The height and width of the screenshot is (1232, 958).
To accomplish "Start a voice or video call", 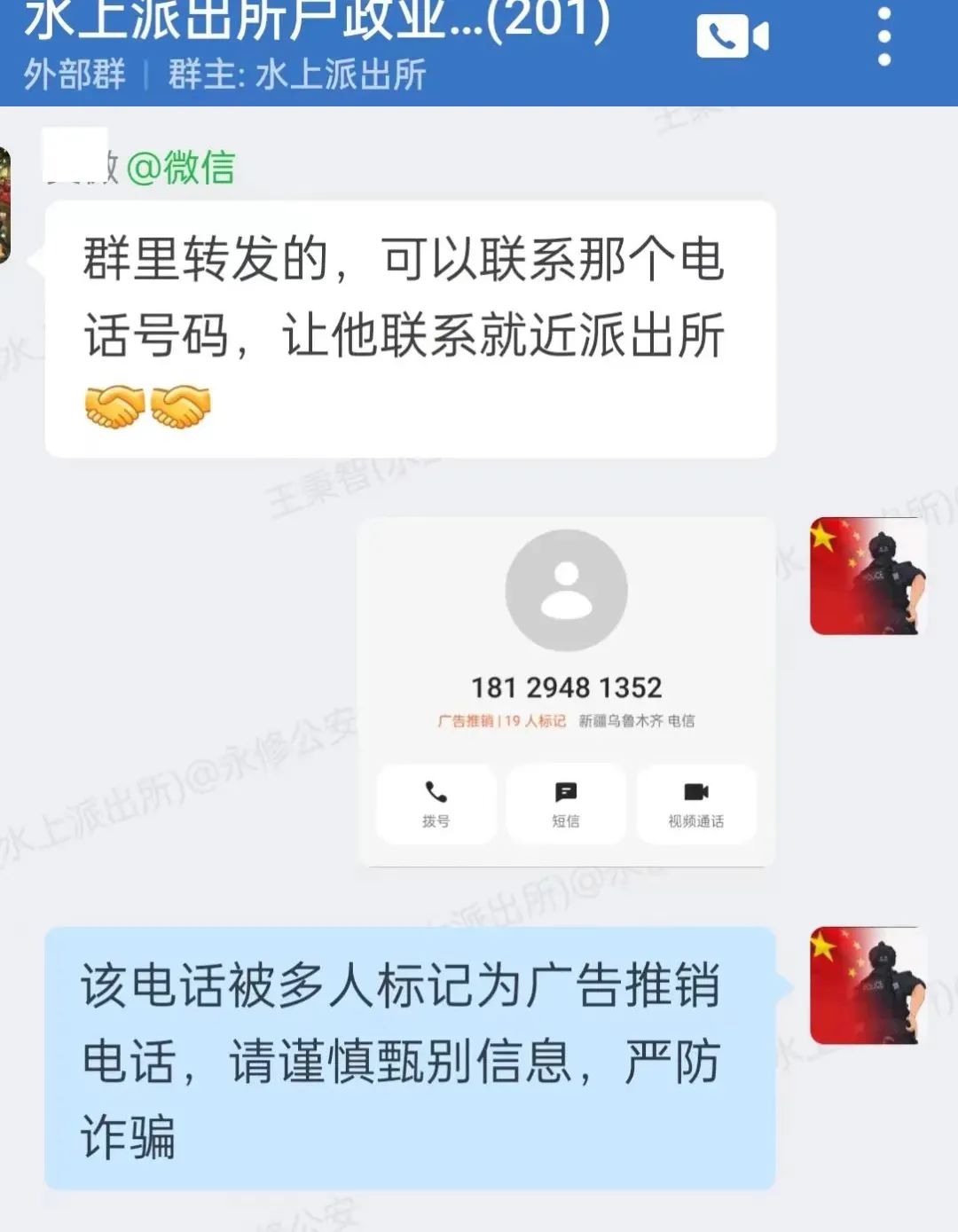I will click(x=733, y=37).
